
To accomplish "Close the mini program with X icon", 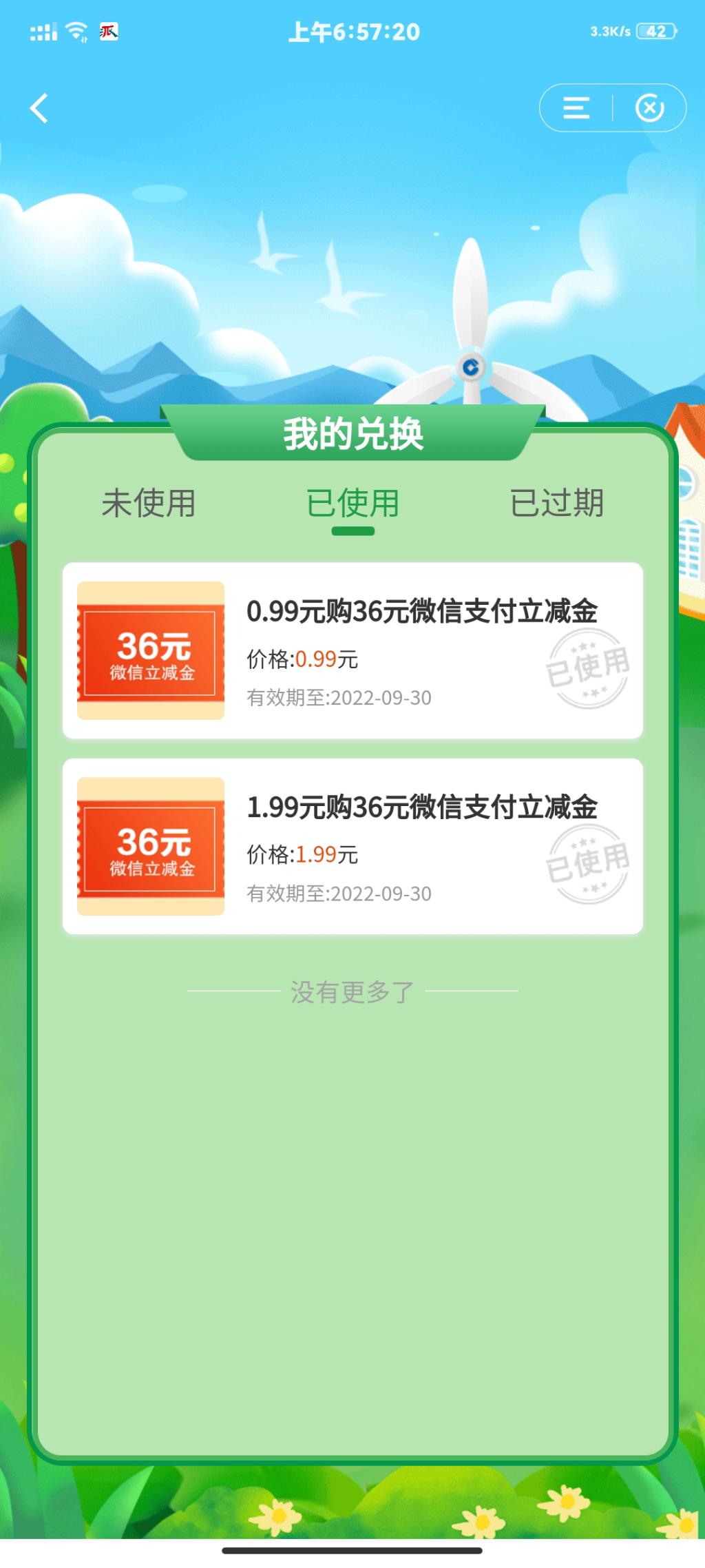I will (x=649, y=108).
